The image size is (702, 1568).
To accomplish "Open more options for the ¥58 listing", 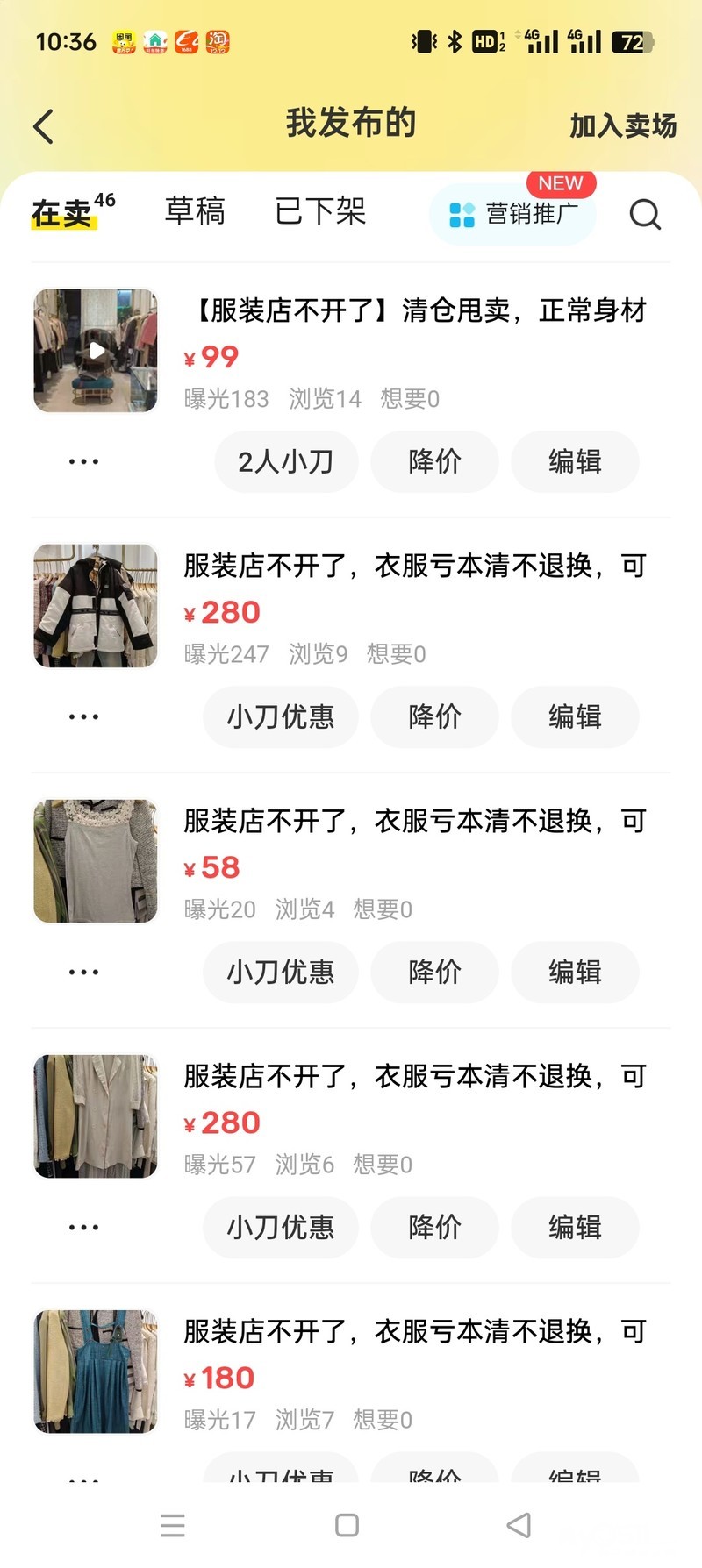I will [83, 972].
